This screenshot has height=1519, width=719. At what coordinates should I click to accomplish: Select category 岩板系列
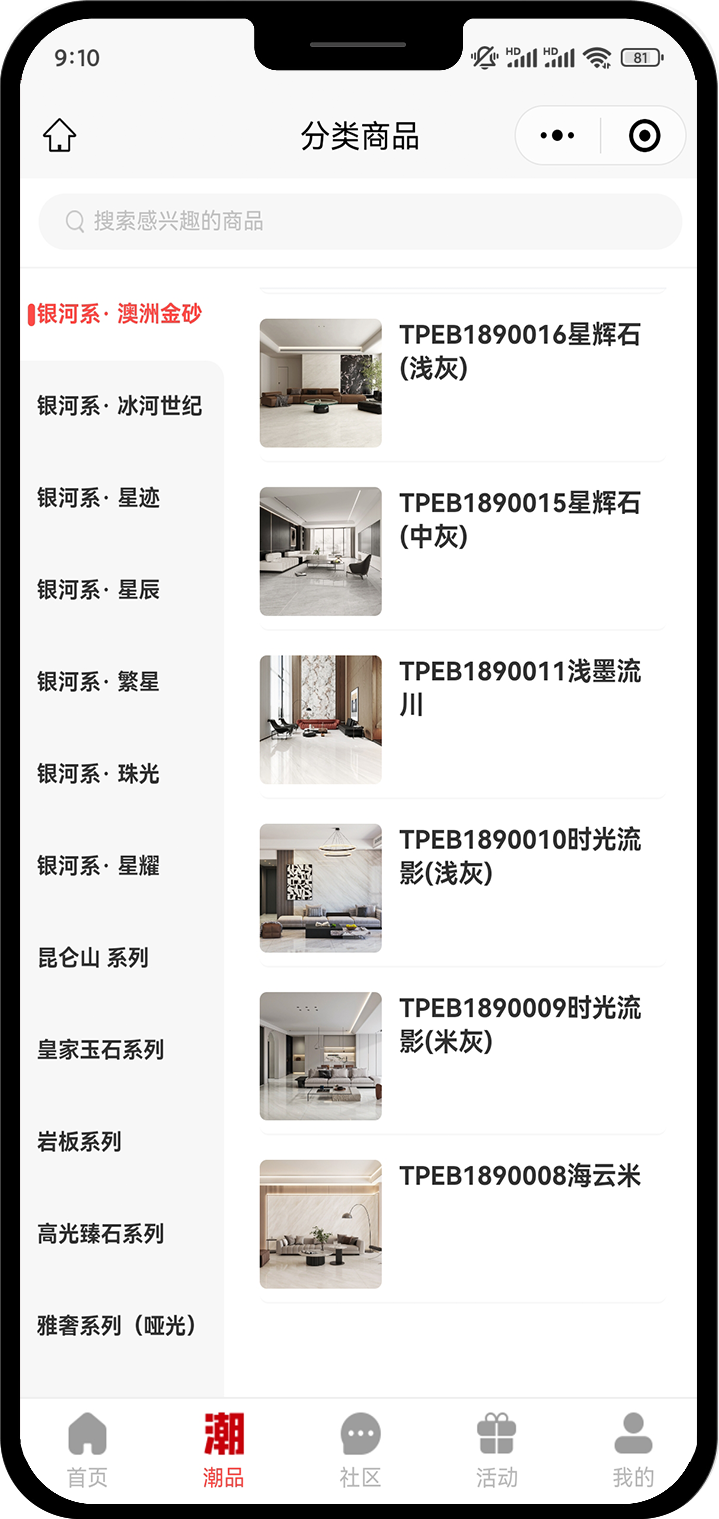pyautogui.click(x=80, y=1142)
